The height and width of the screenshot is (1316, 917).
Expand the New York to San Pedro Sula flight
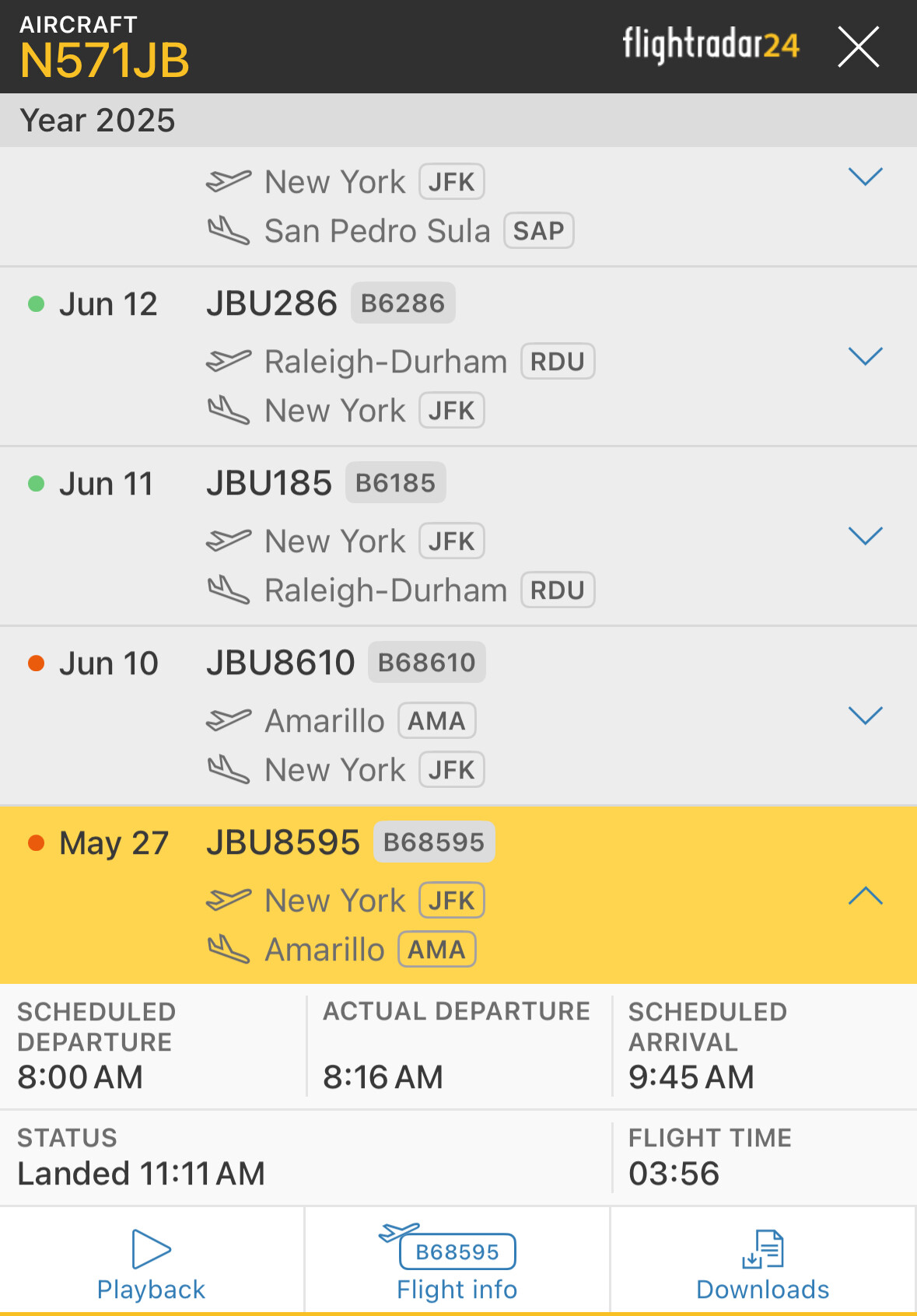tap(865, 177)
